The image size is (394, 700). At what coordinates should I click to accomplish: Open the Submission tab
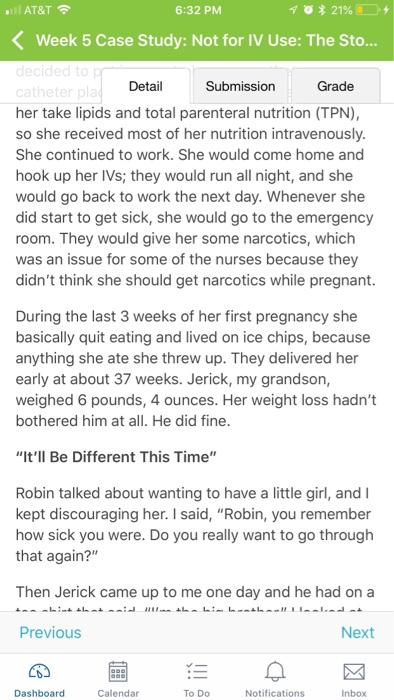(240, 86)
